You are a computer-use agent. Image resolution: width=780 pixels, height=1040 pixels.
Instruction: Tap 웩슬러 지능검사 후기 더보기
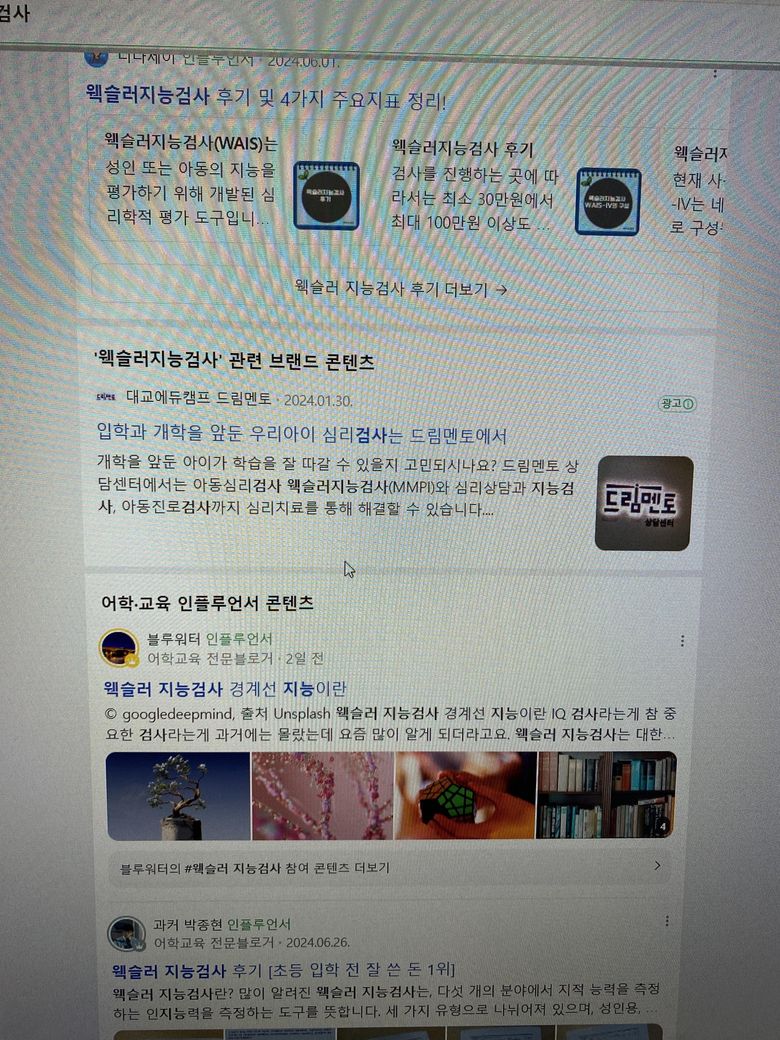[x=400, y=289]
